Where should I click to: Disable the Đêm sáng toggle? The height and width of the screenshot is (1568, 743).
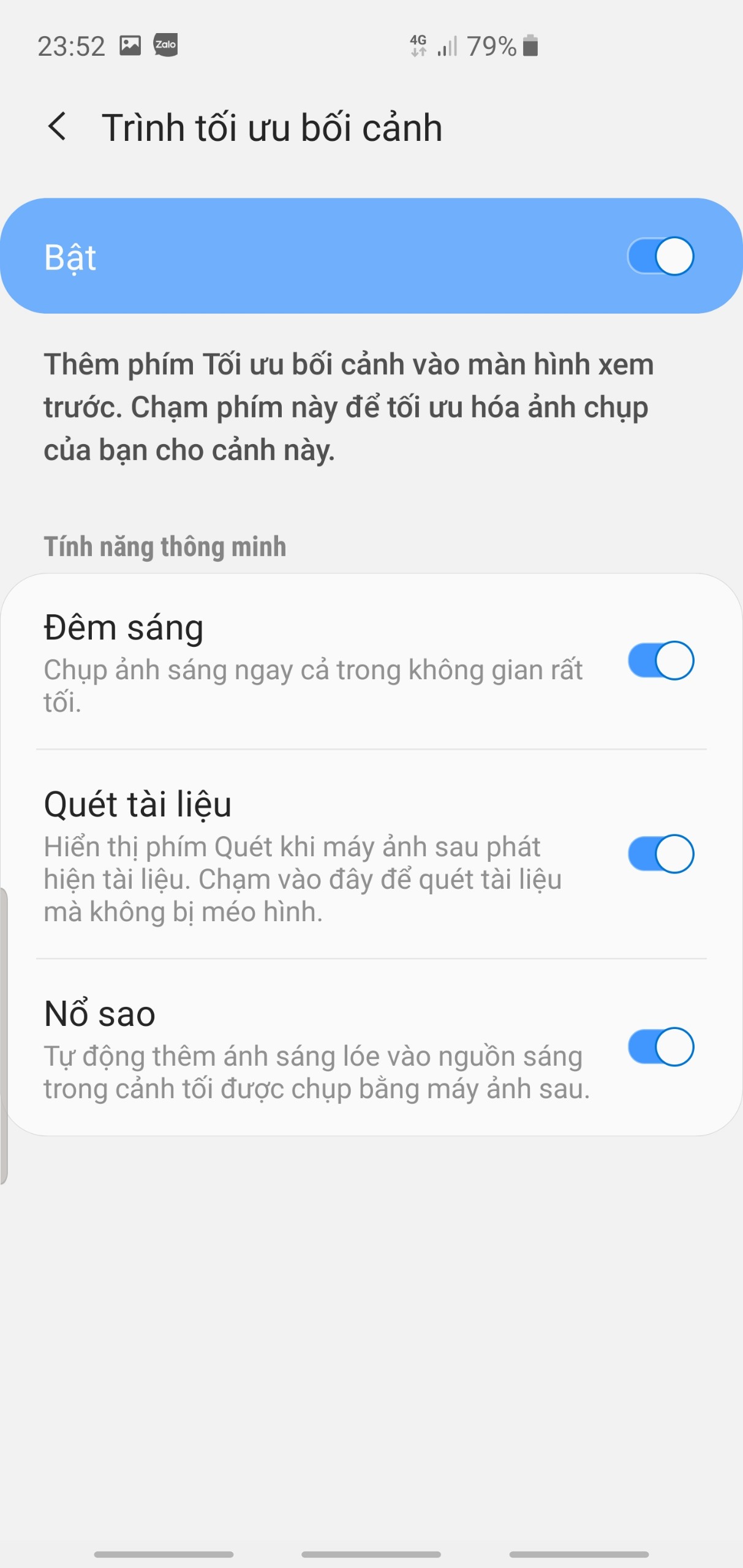660,660
